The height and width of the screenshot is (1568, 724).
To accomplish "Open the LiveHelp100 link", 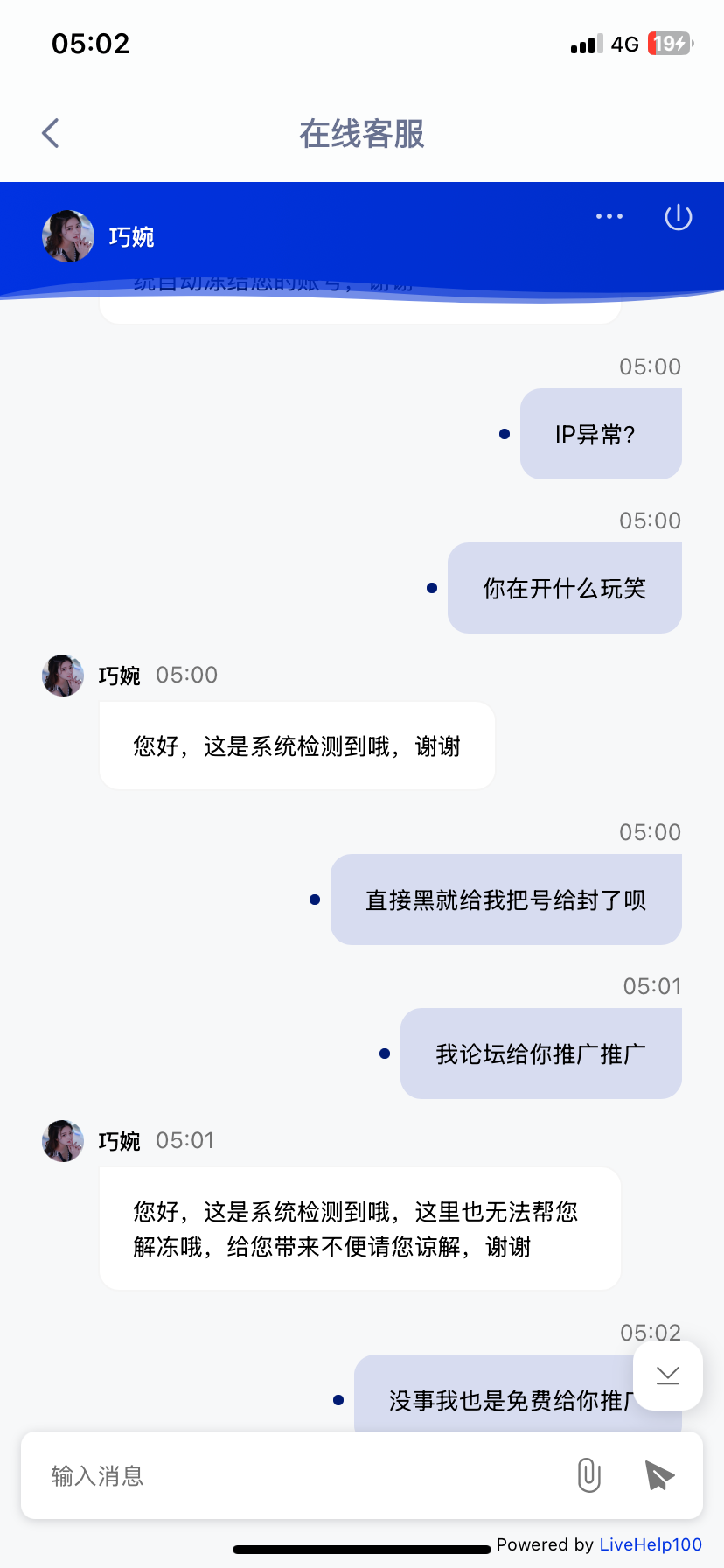I will [x=651, y=1544].
